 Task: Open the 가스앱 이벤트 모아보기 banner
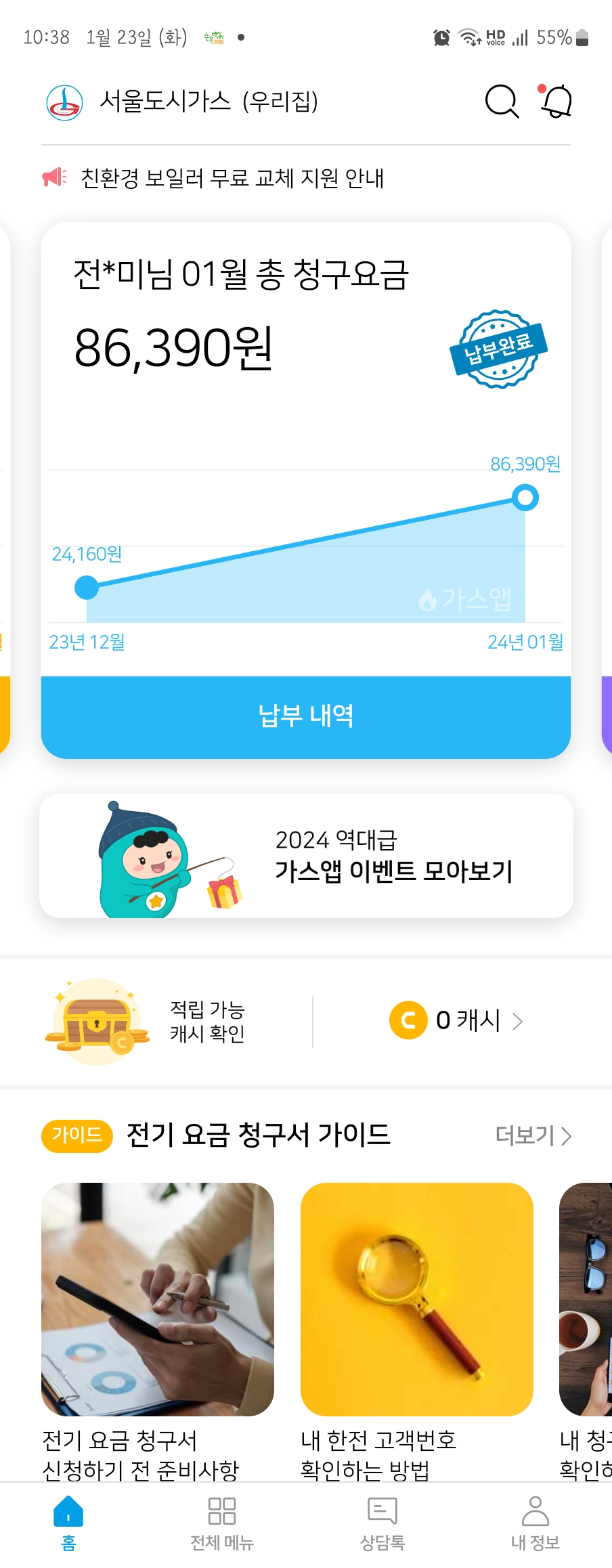306,856
